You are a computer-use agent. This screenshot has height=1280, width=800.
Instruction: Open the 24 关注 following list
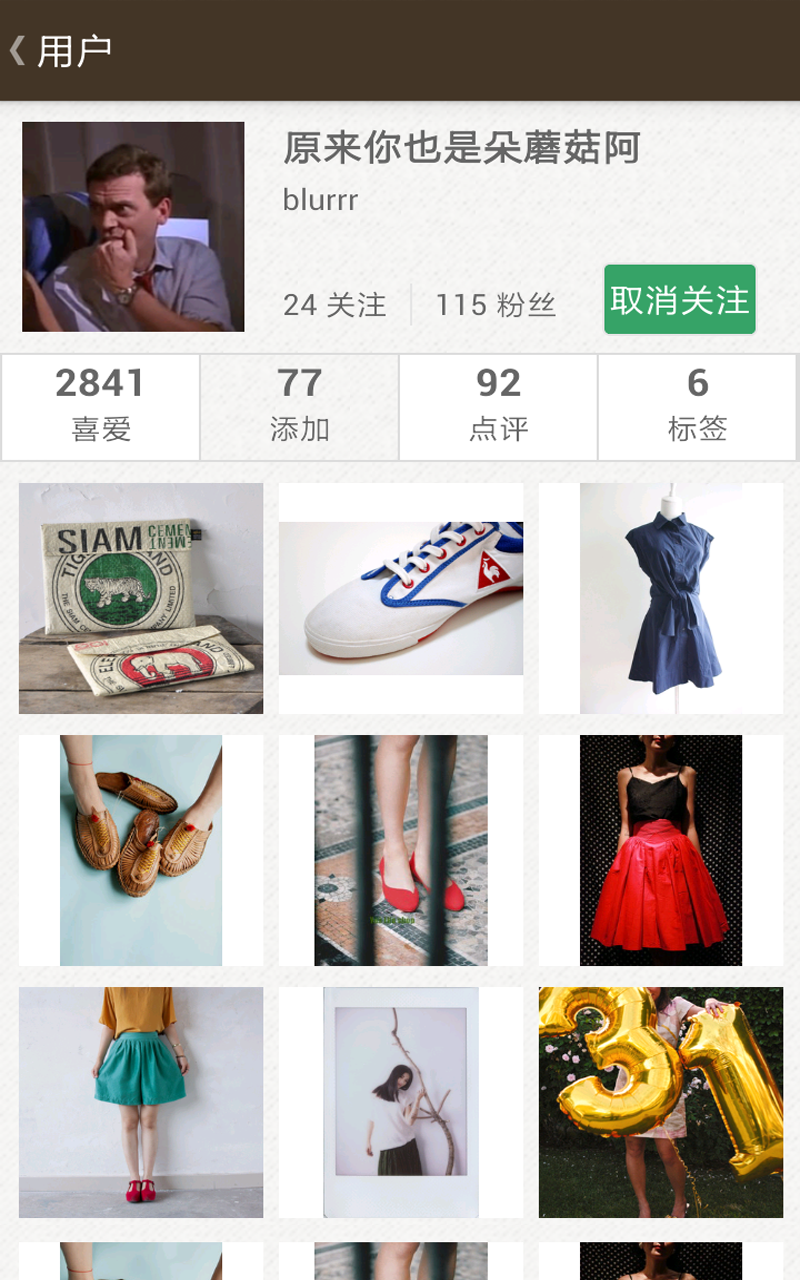click(x=334, y=305)
